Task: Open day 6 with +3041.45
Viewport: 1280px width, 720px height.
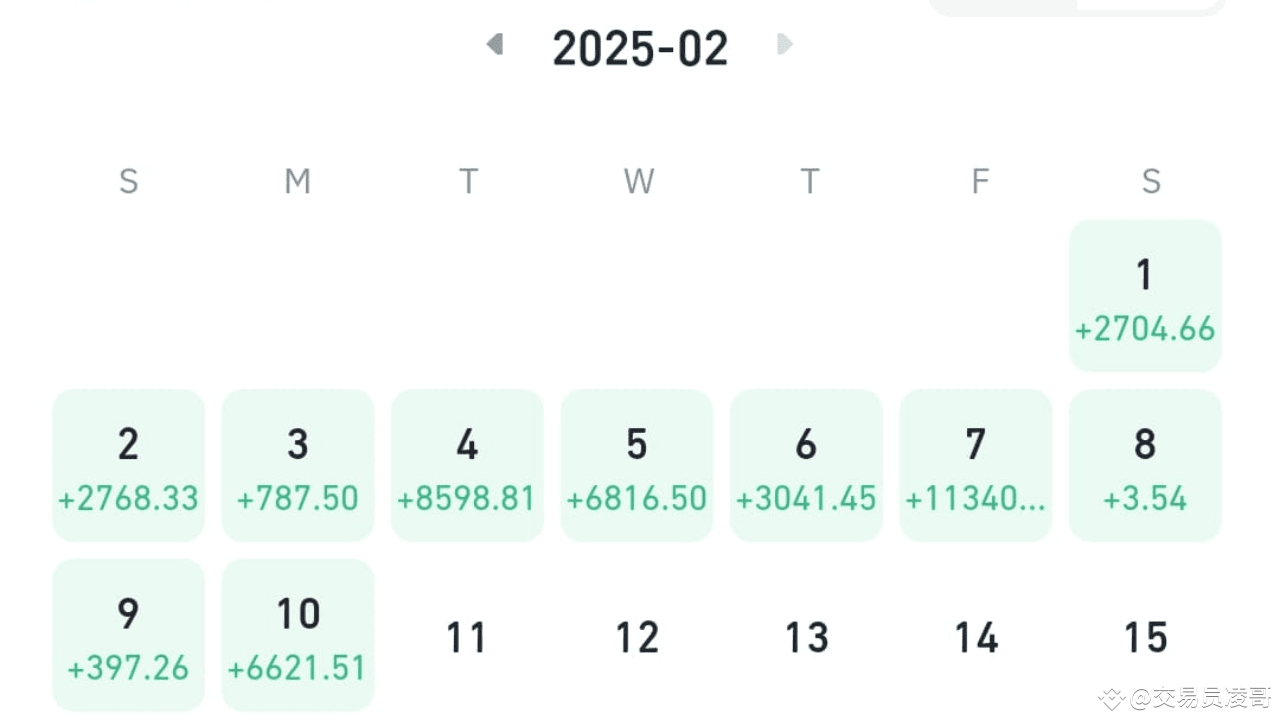Action: tap(806, 465)
